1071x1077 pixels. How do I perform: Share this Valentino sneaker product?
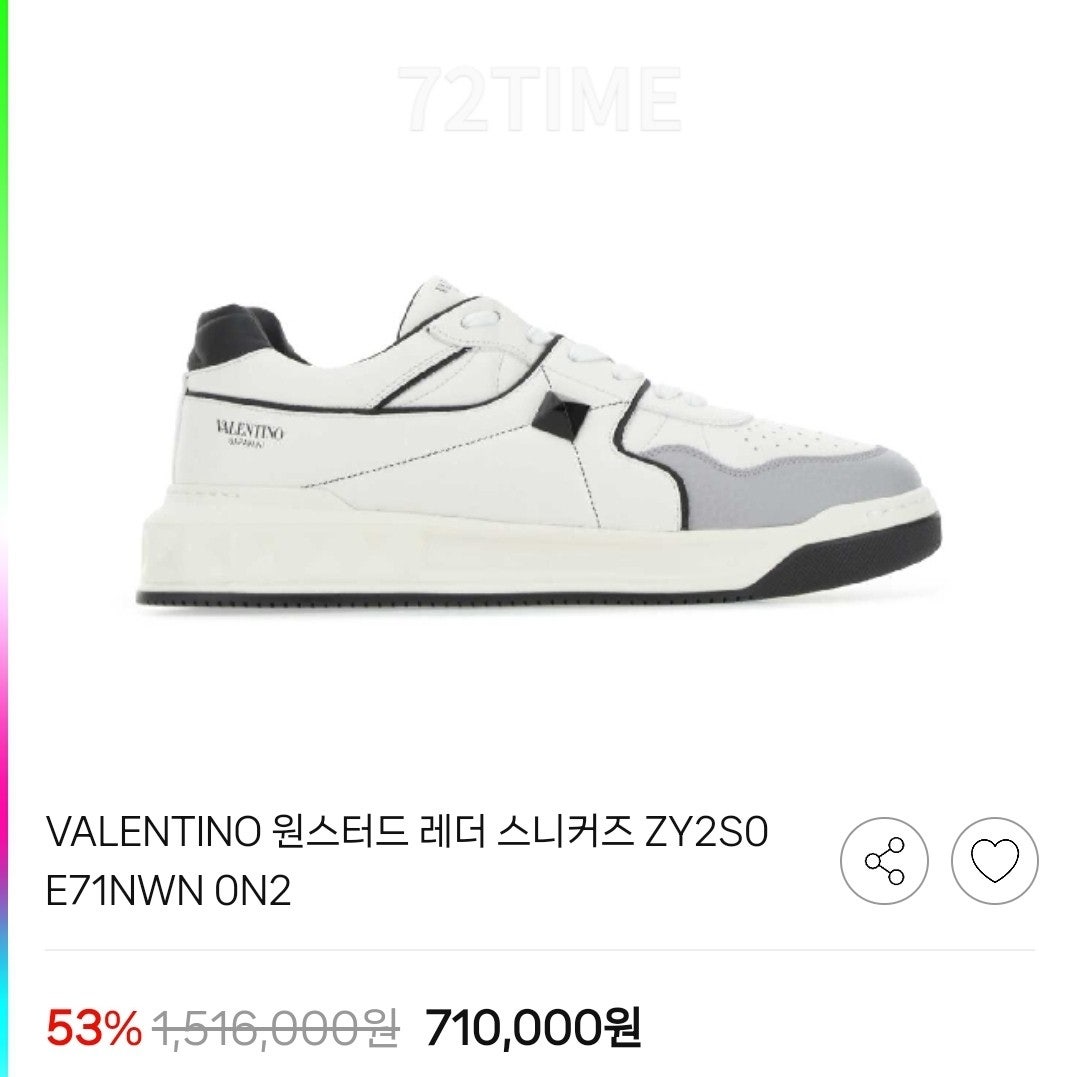(x=884, y=861)
